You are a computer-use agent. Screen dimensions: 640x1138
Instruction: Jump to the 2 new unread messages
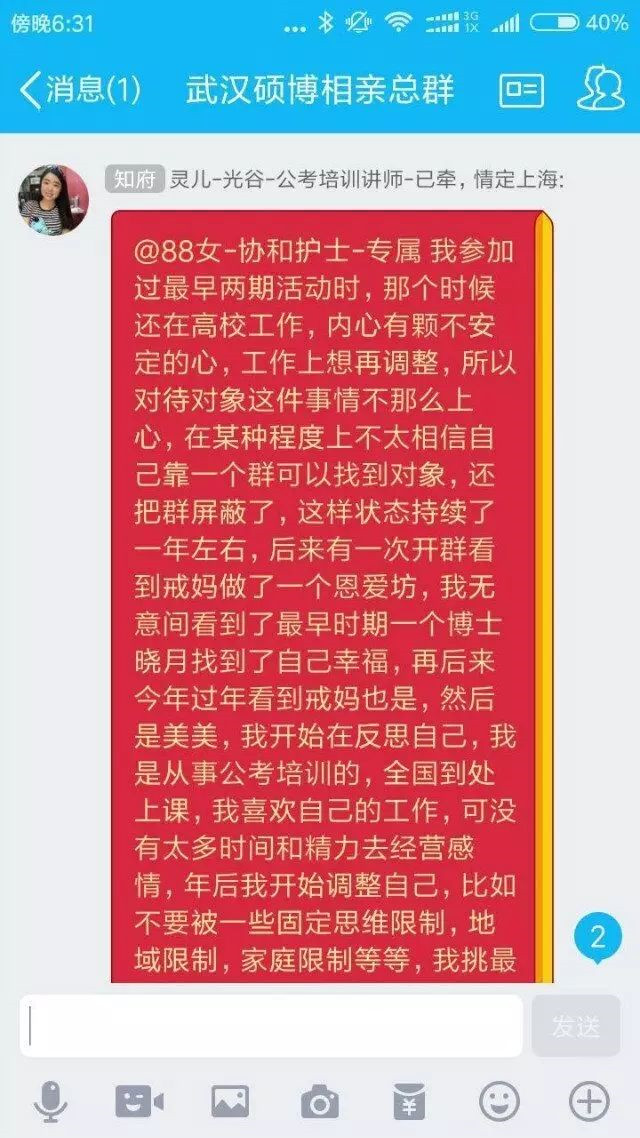coord(598,941)
